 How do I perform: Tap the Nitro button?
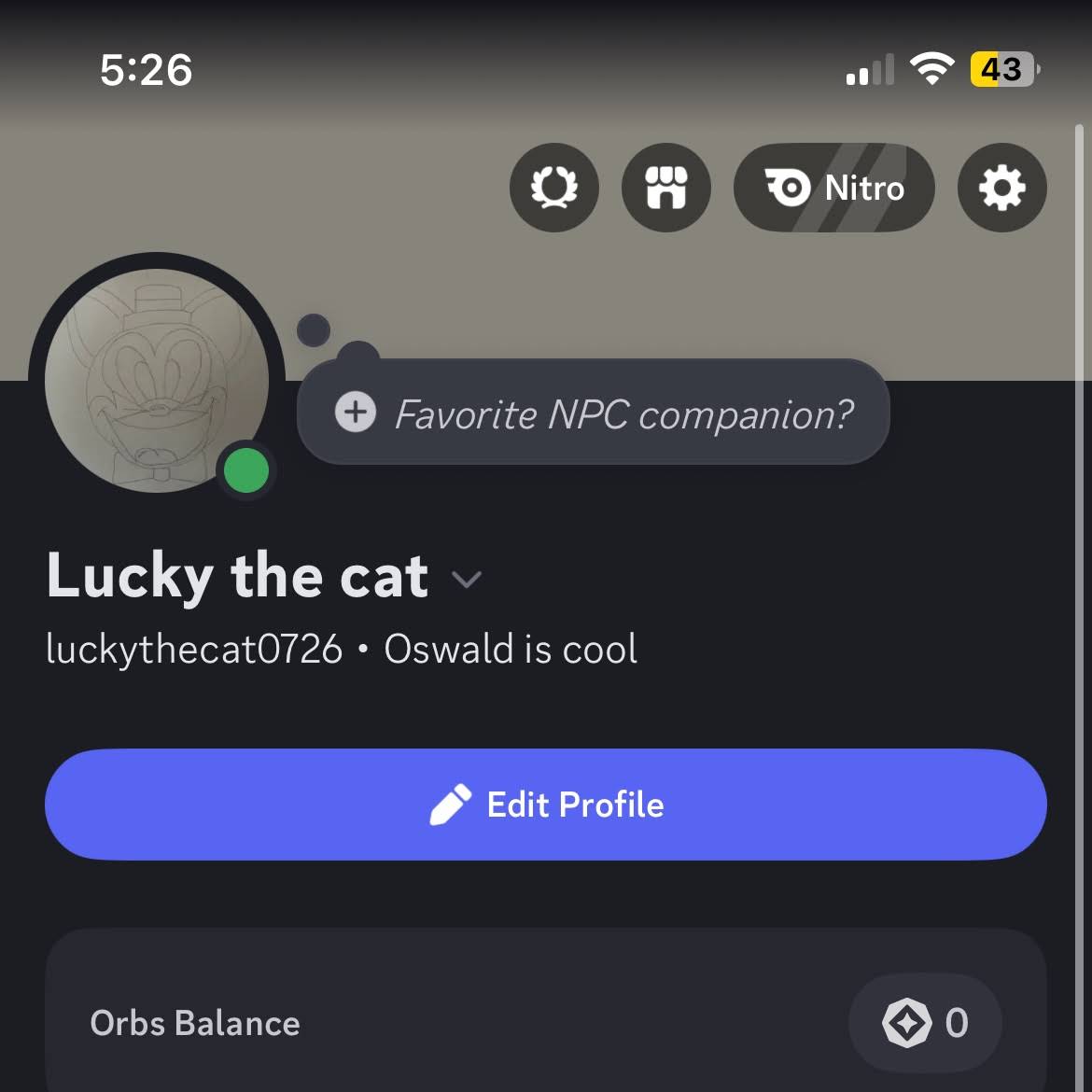pyautogui.click(x=833, y=188)
